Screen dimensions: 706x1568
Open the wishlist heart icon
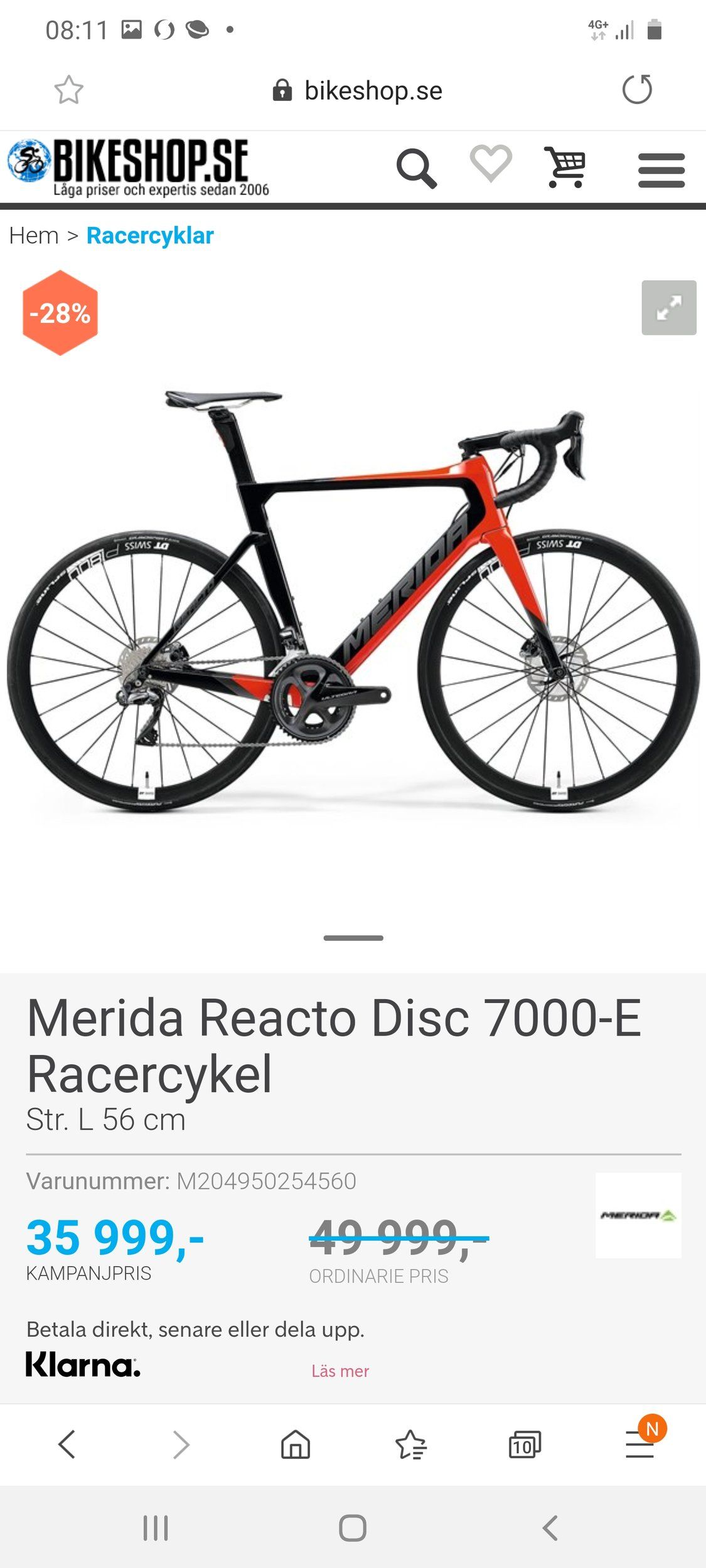[x=491, y=164]
